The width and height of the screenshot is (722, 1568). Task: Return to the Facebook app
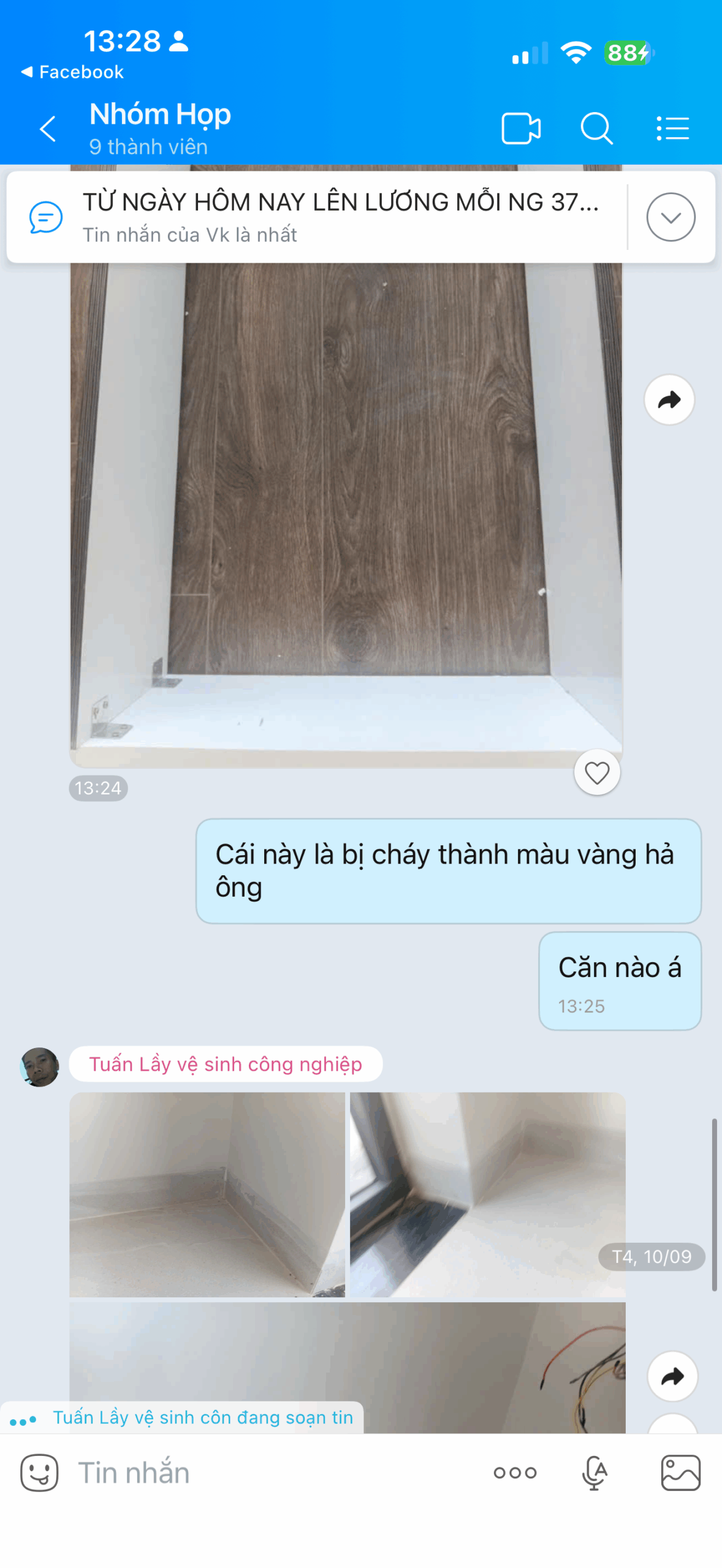(72, 72)
